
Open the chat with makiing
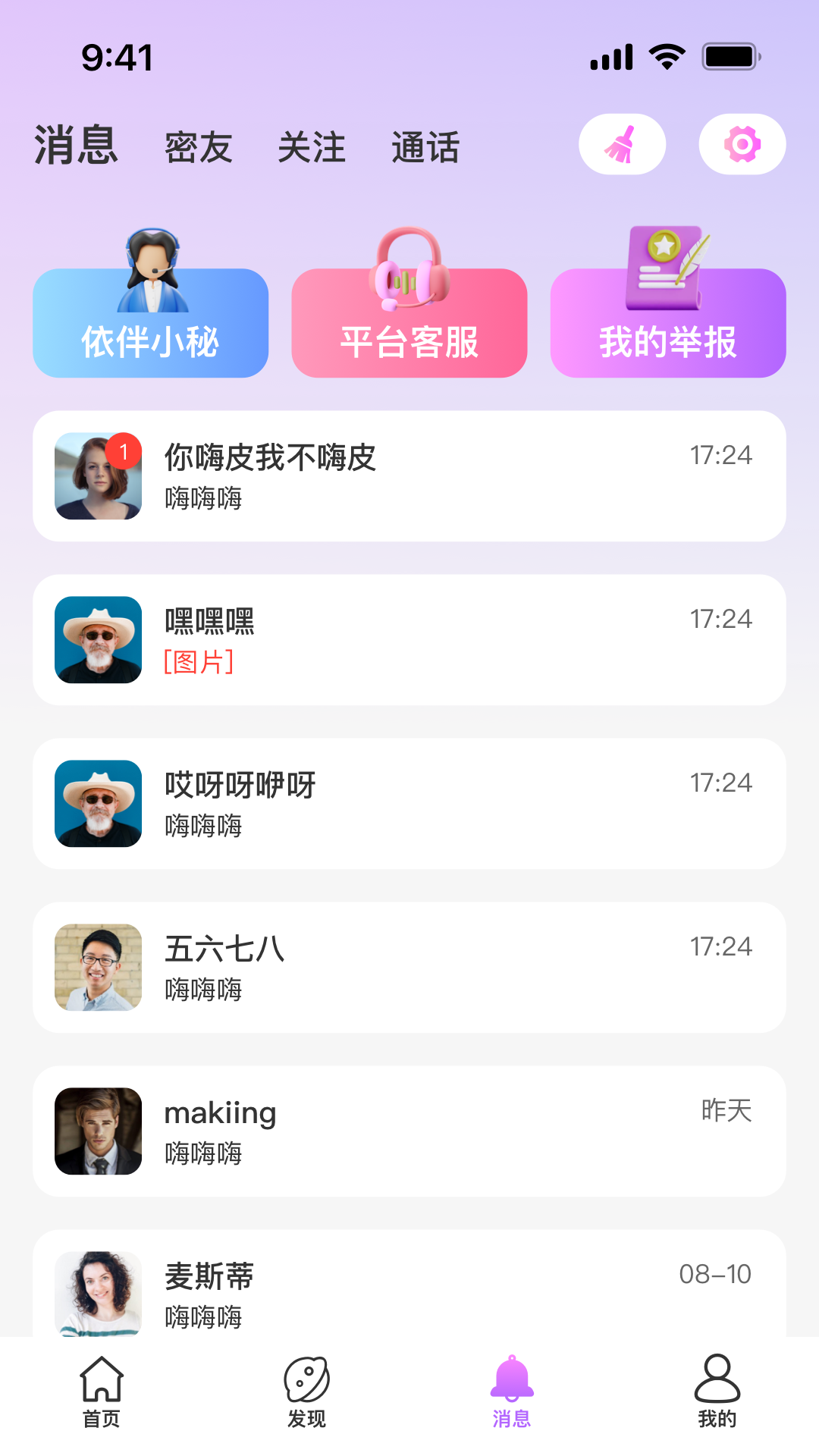point(409,1131)
